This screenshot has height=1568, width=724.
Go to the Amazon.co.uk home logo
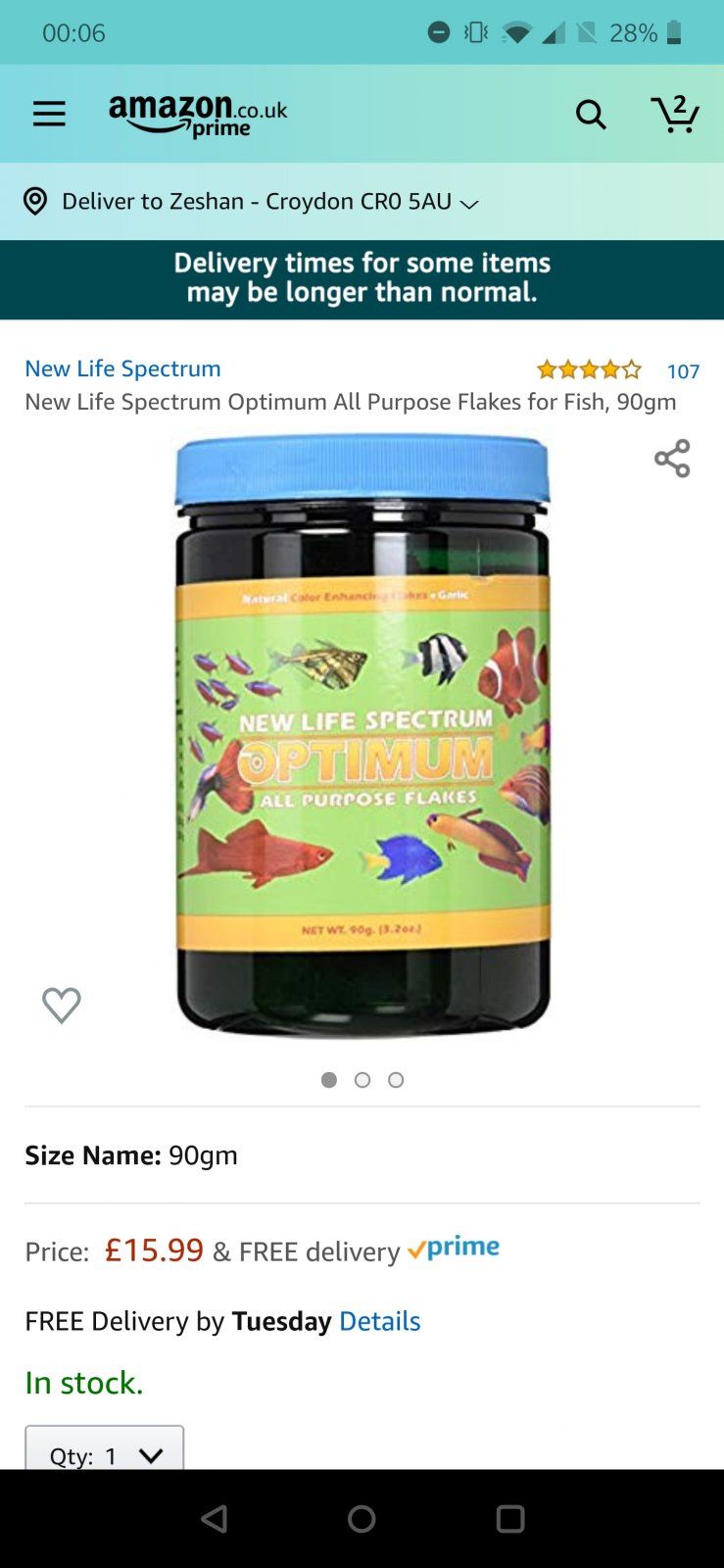(x=198, y=115)
